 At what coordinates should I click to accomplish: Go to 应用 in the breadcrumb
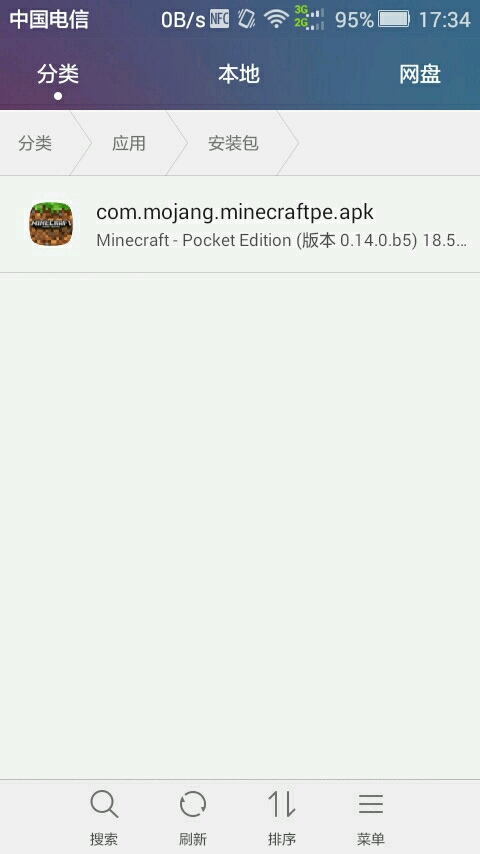click(129, 143)
